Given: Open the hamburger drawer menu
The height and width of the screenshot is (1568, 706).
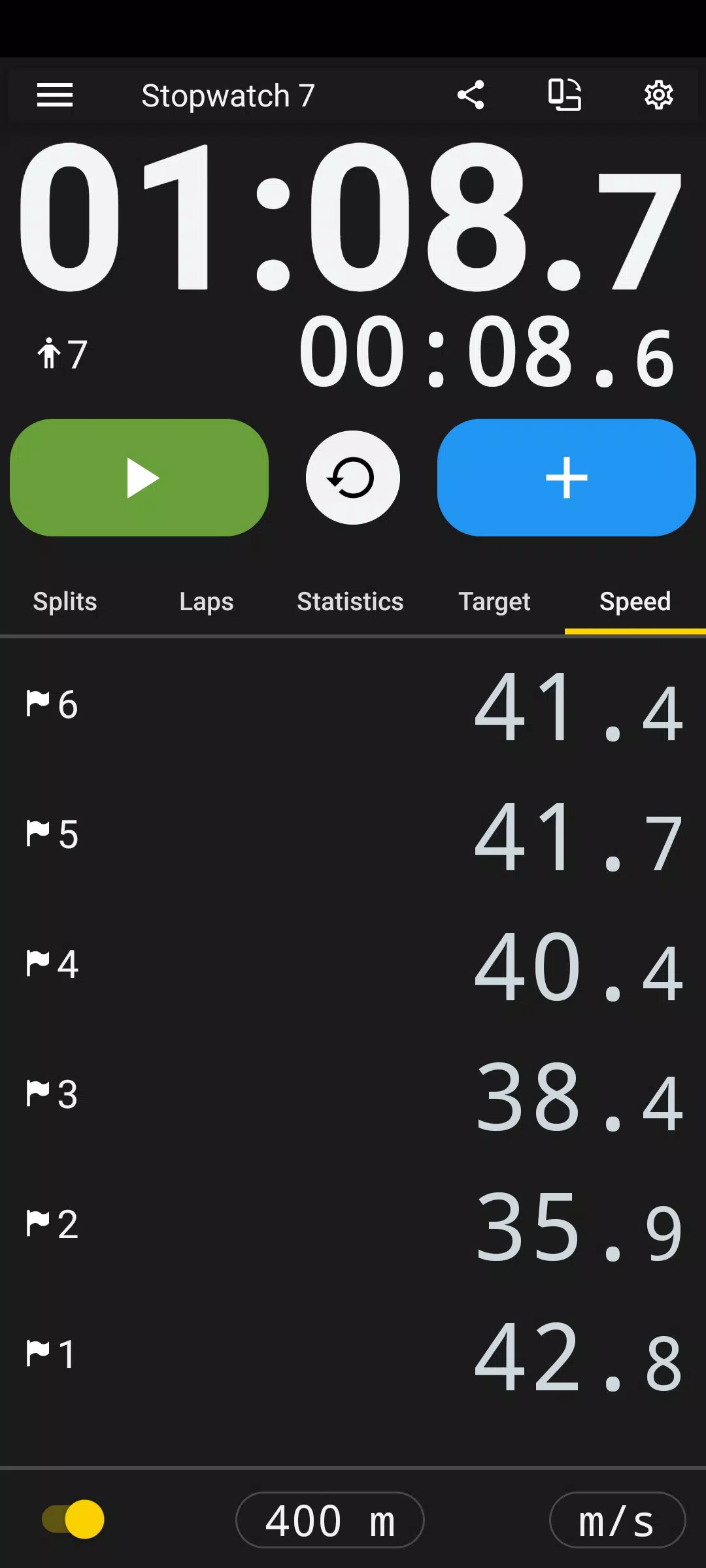Looking at the screenshot, I should pyautogui.click(x=55, y=95).
